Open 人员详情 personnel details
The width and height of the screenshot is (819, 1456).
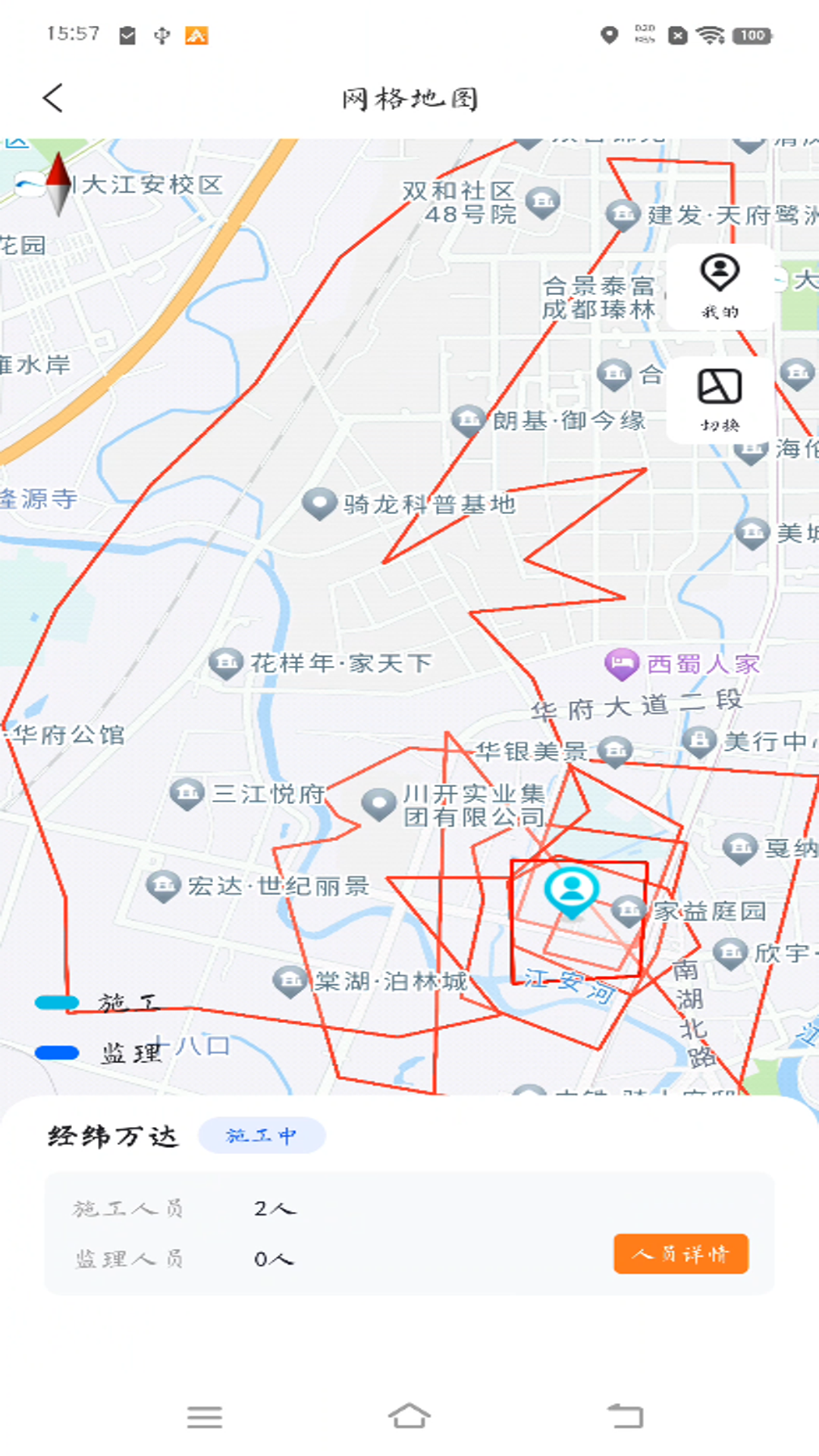(x=681, y=1254)
